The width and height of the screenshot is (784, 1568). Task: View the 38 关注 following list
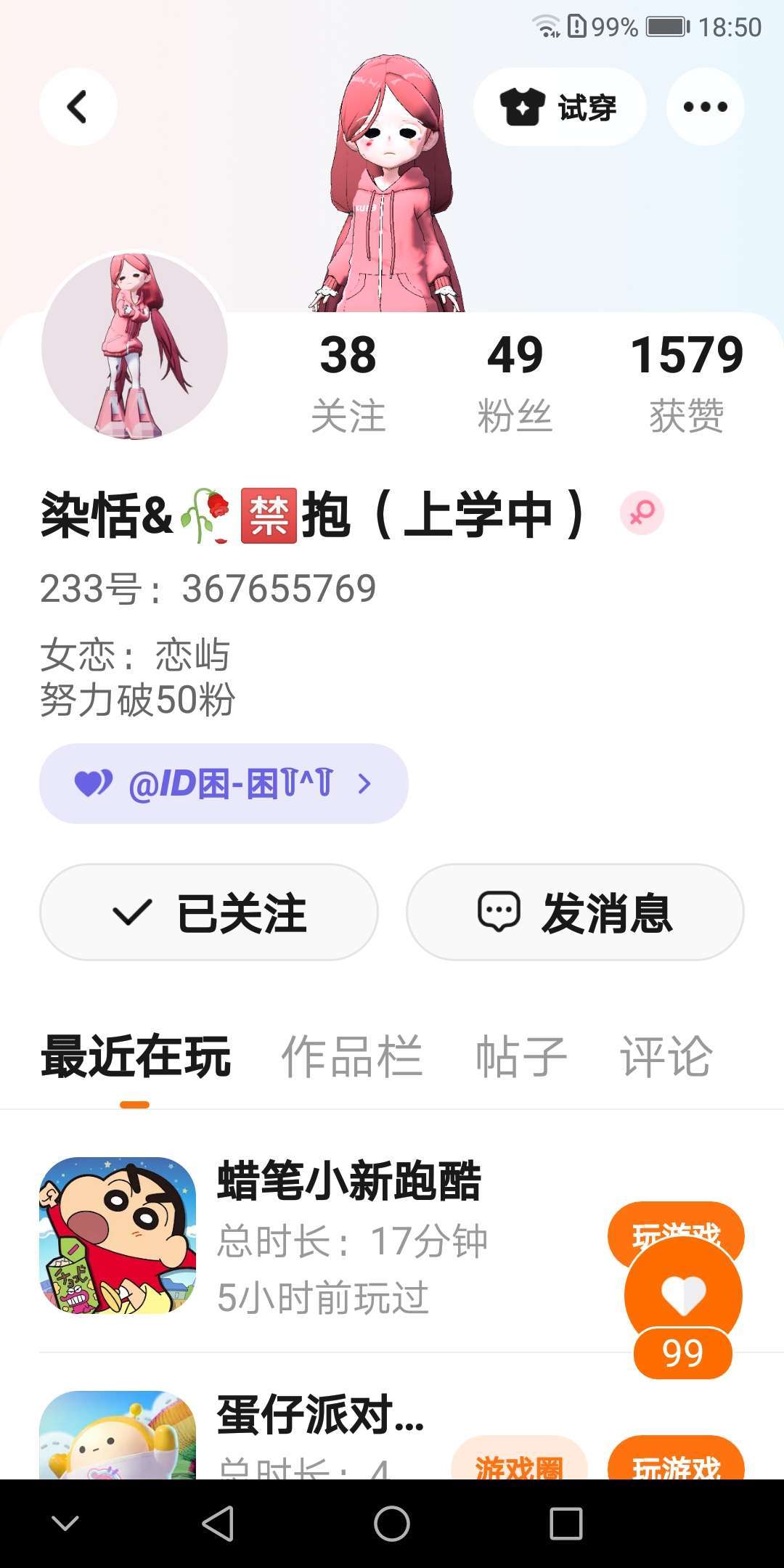[348, 382]
